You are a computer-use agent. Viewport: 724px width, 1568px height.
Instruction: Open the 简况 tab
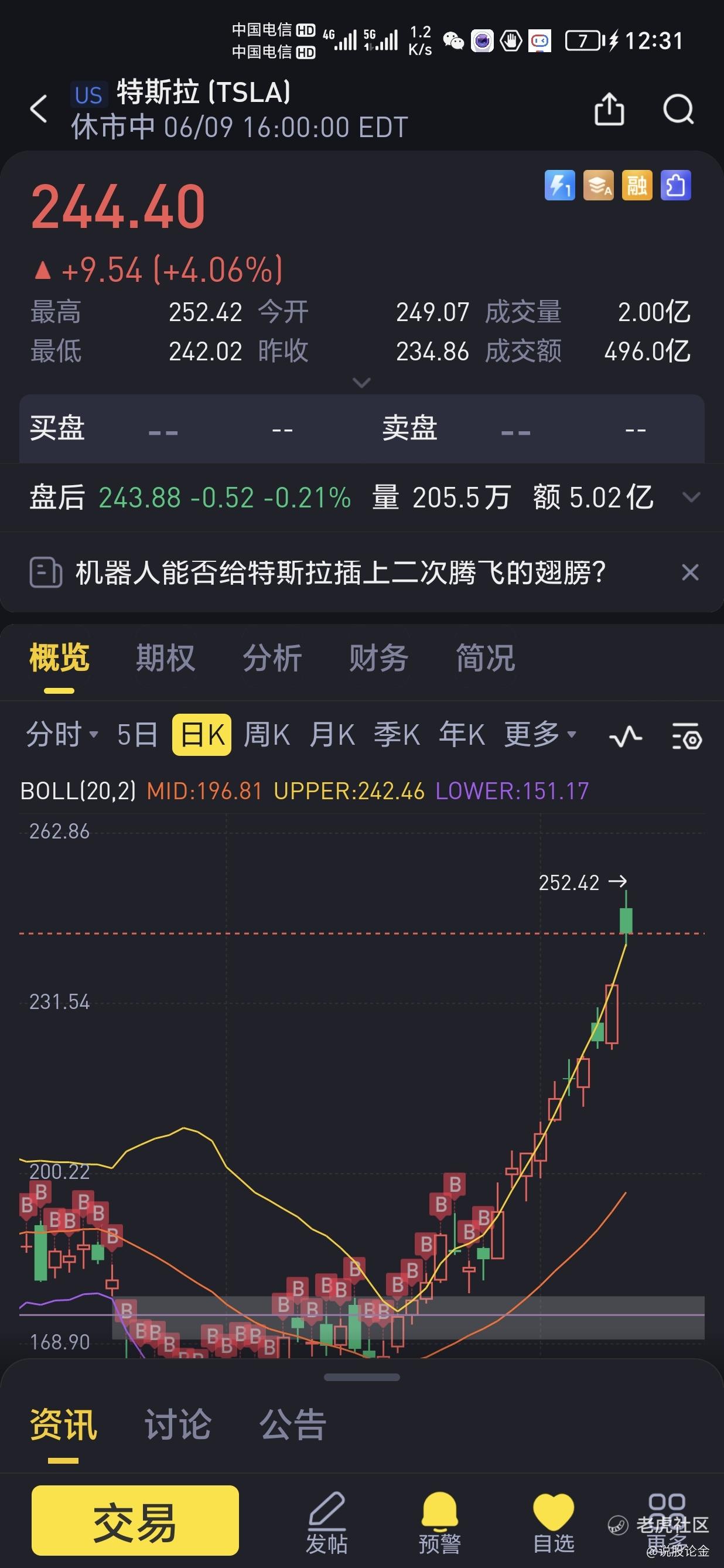coord(486,658)
